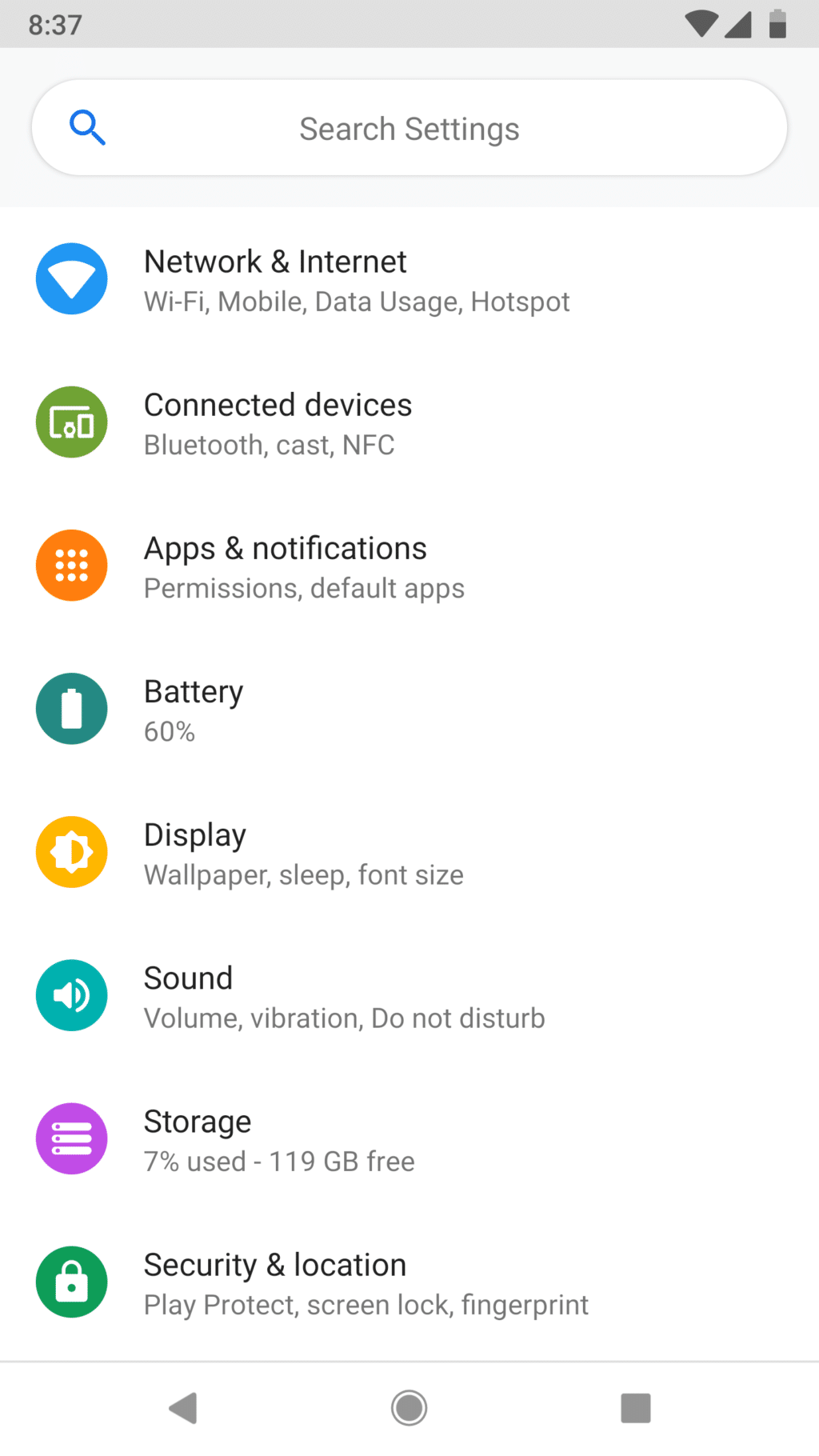This screenshot has width=819, height=1456.
Task: Open Network & Internet settings
Action: click(x=409, y=279)
